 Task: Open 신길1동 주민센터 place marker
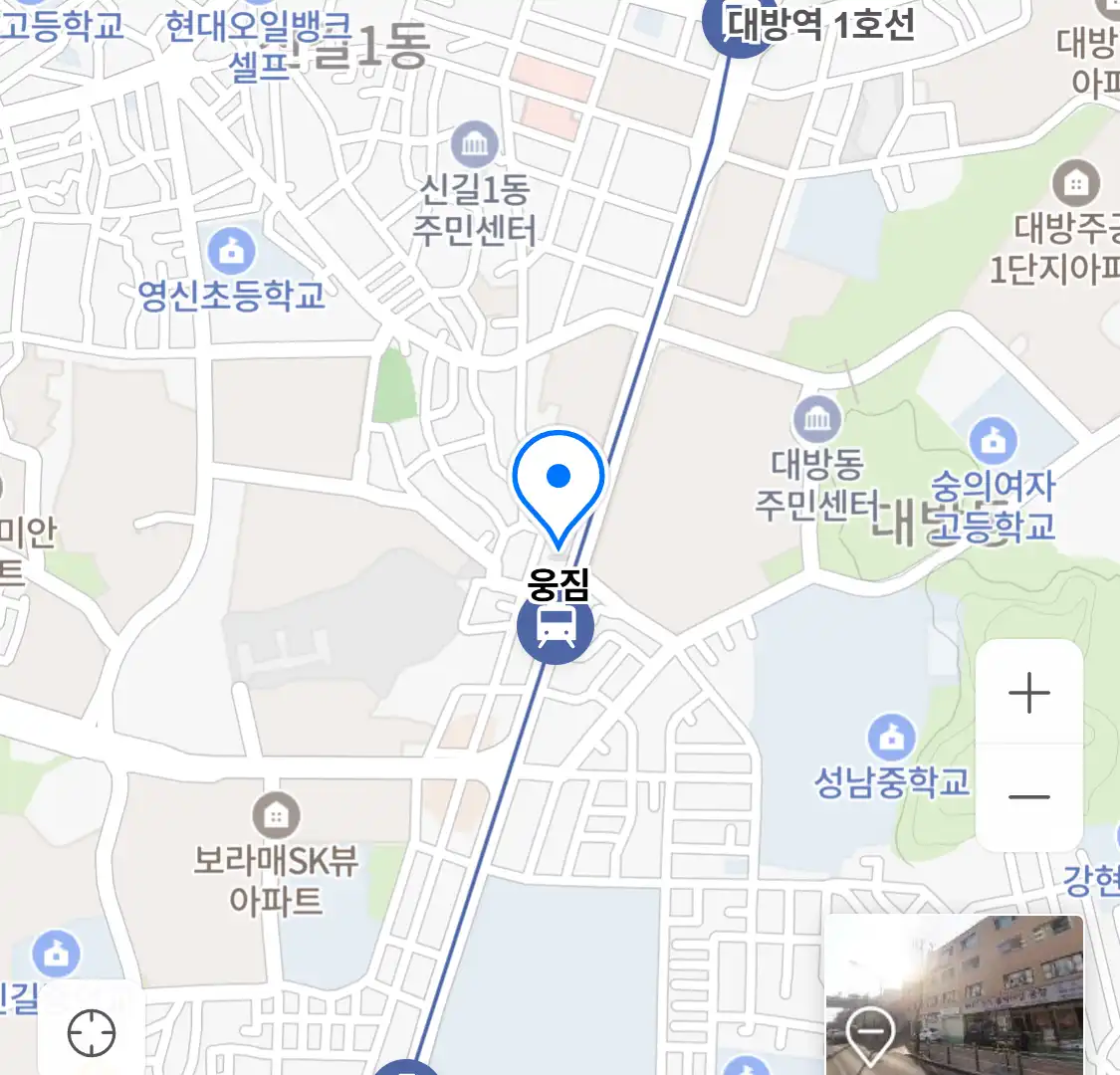click(475, 145)
